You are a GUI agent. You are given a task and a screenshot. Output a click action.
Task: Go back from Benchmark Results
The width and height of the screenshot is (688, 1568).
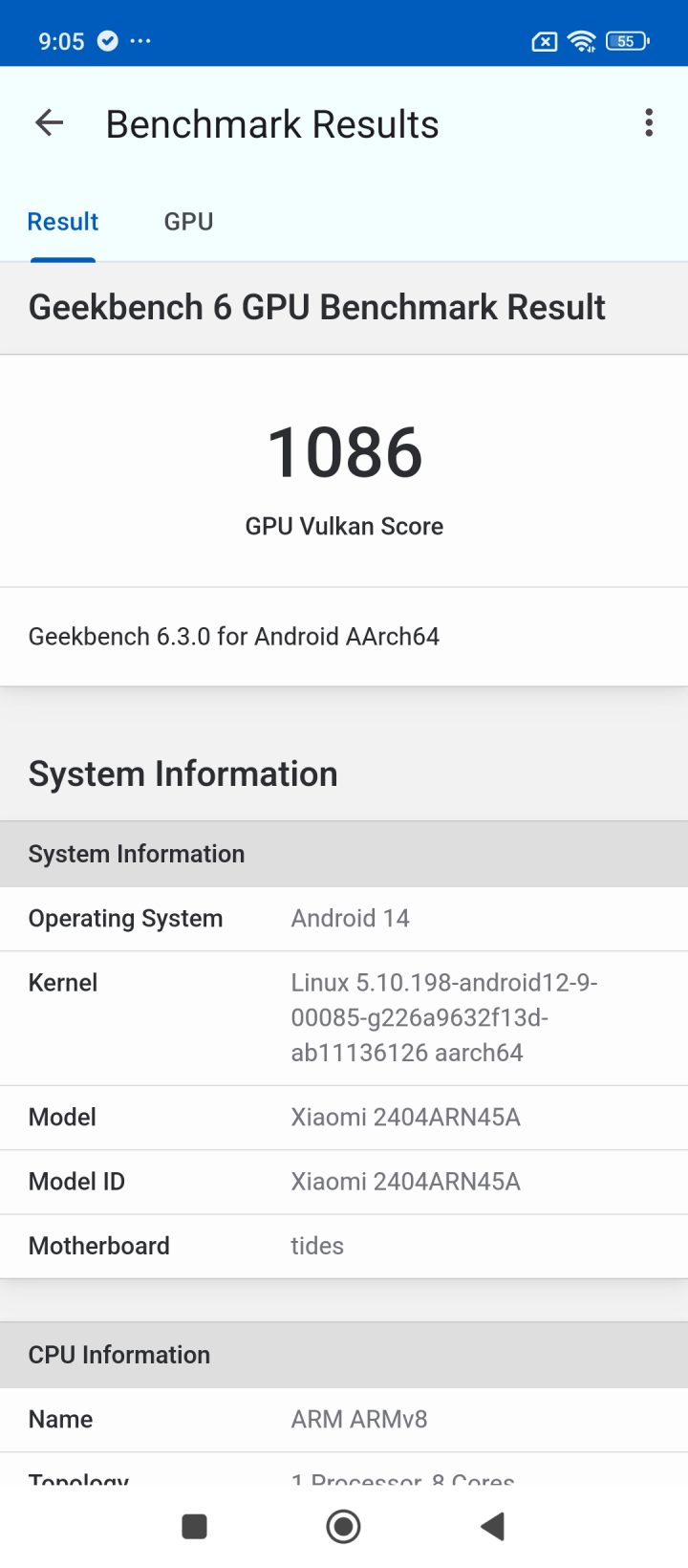[49, 123]
